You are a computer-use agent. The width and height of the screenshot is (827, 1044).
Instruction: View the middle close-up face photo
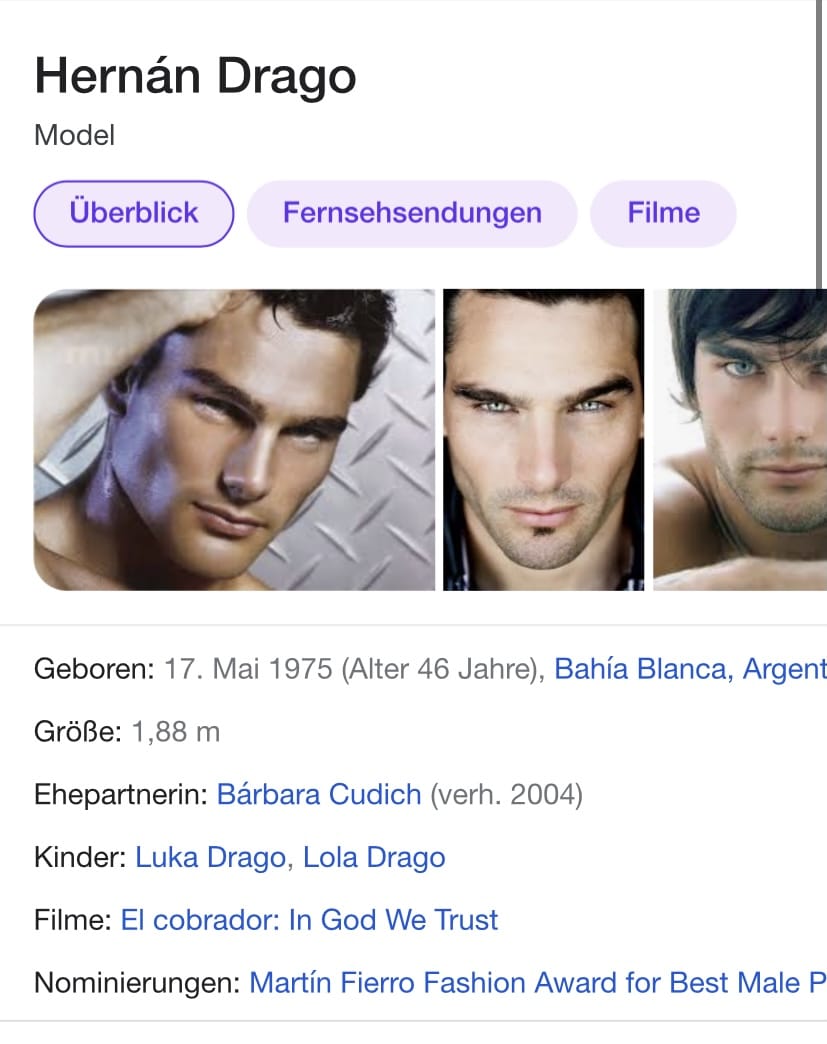(544, 440)
